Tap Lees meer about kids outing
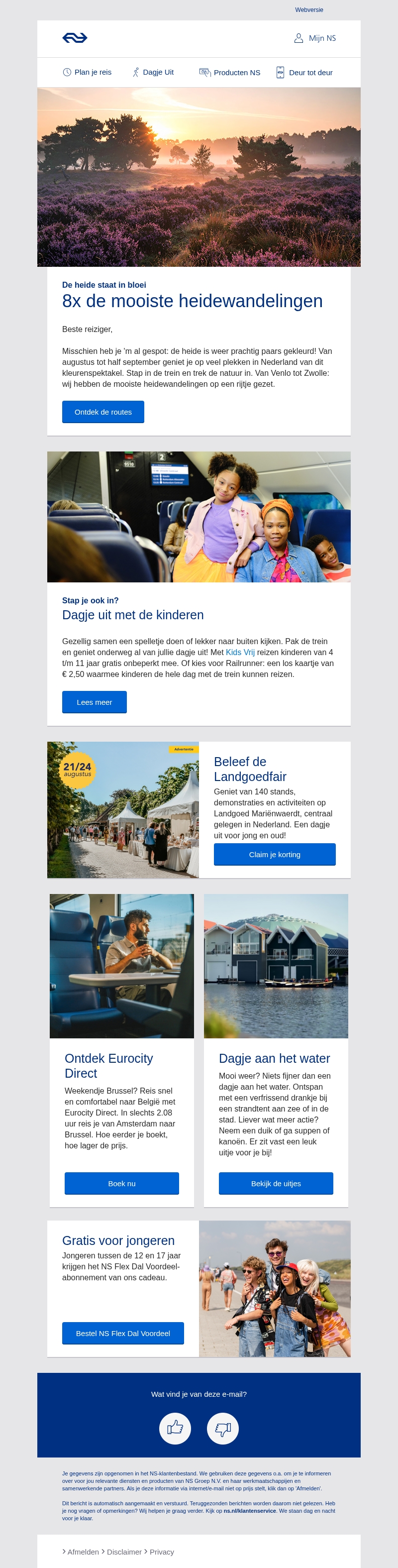This screenshot has height=1568, width=398. click(x=95, y=702)
